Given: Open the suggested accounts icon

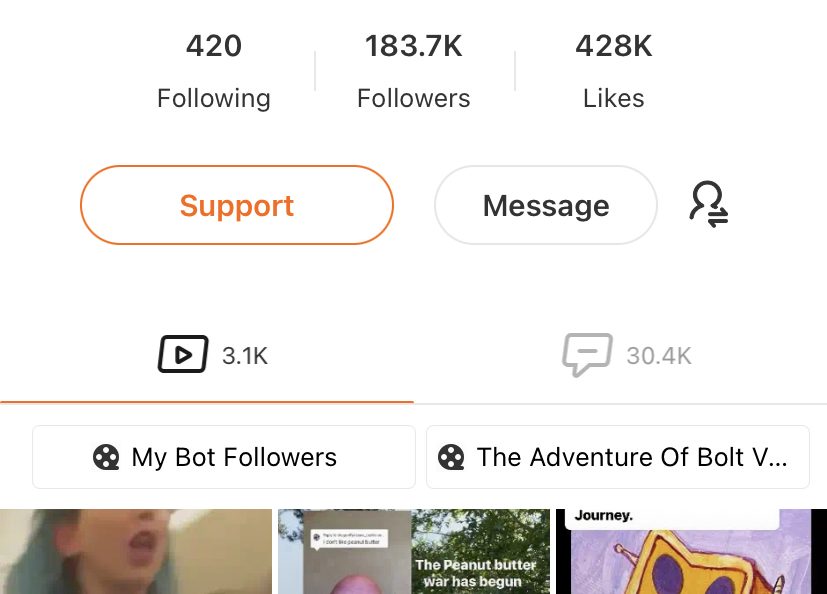Looking at the screenshot, I should pos(708,204).
